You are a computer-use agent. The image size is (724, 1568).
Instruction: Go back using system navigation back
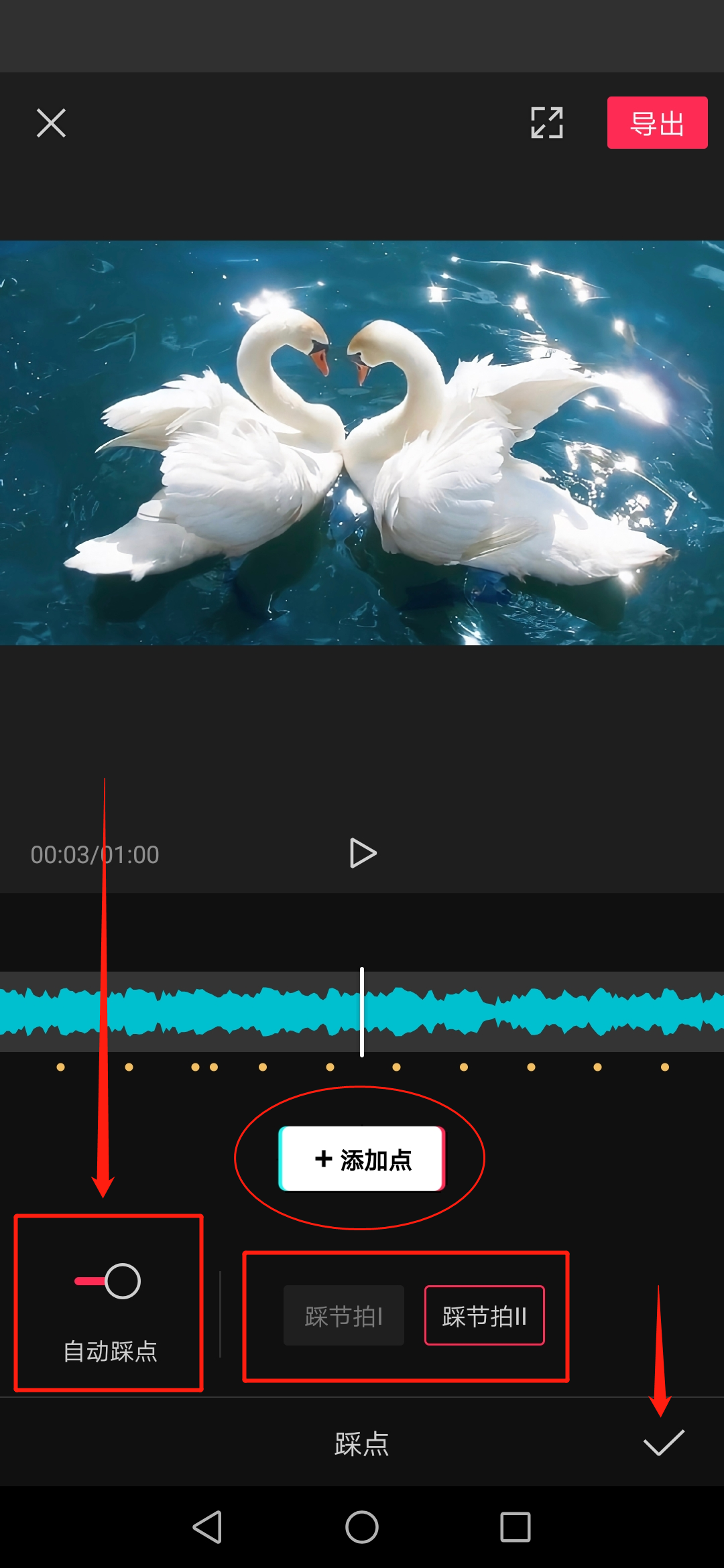[208, 1527]
